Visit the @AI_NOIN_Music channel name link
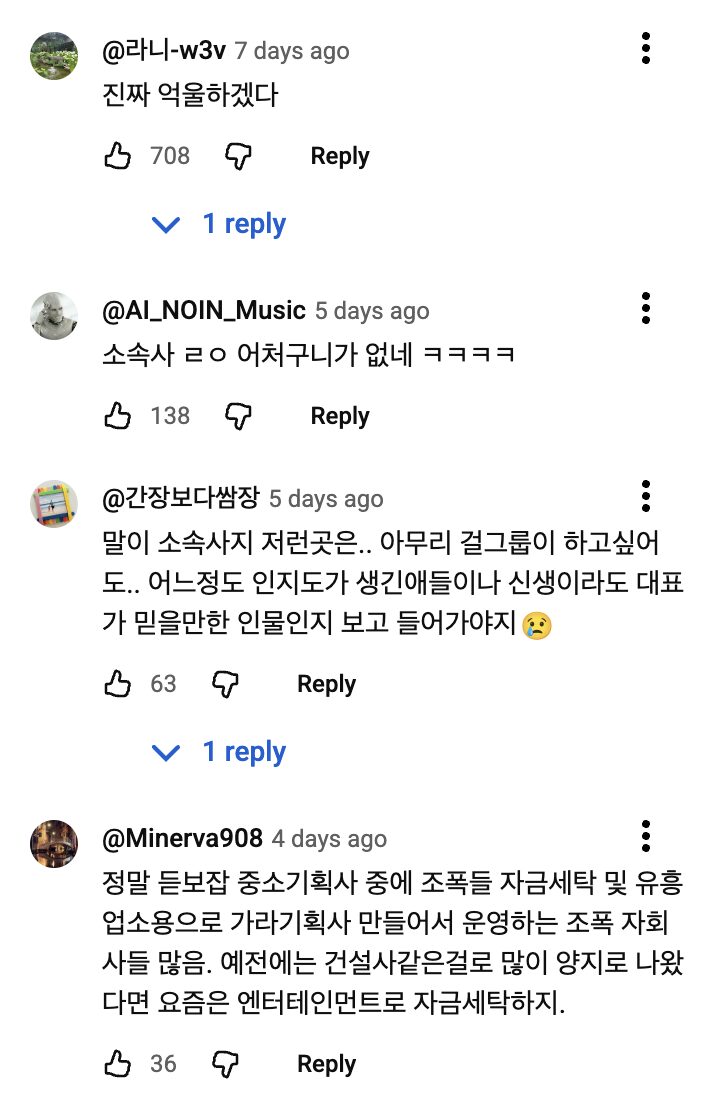The image size is (716, 1112). 203,310
